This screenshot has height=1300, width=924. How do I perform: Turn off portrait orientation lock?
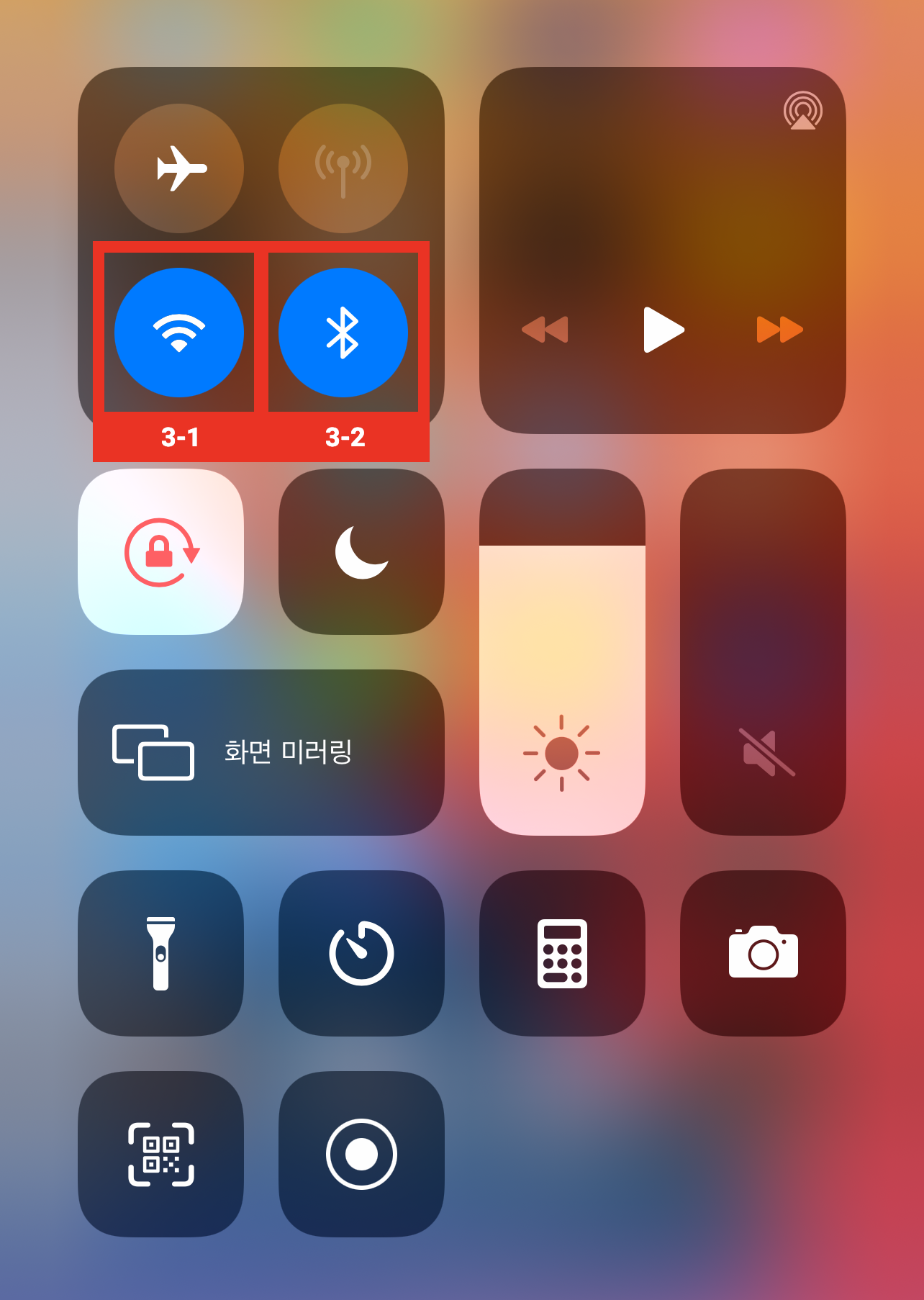tap(161, 552)
